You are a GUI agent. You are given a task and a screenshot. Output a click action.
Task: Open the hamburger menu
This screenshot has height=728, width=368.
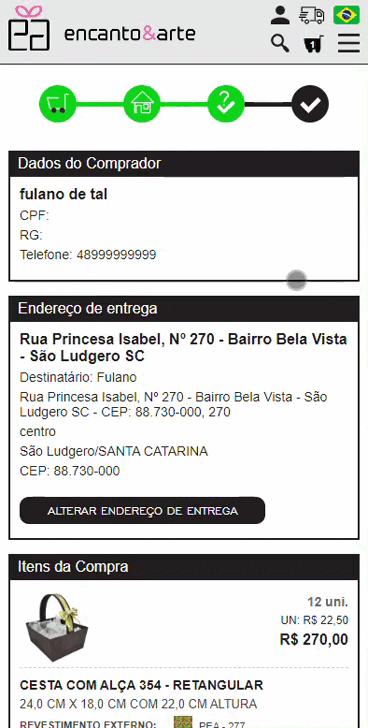pyautogui.click(x=349, y=44)
